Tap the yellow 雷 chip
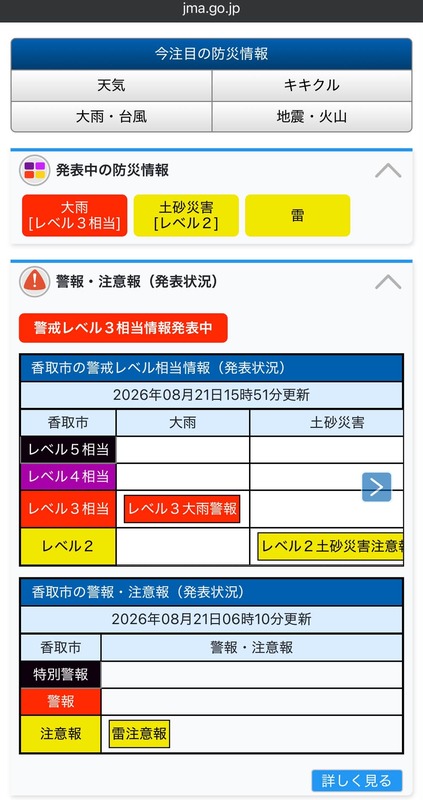The width and height of the screenshot is (423, 800). coord(297,215)
